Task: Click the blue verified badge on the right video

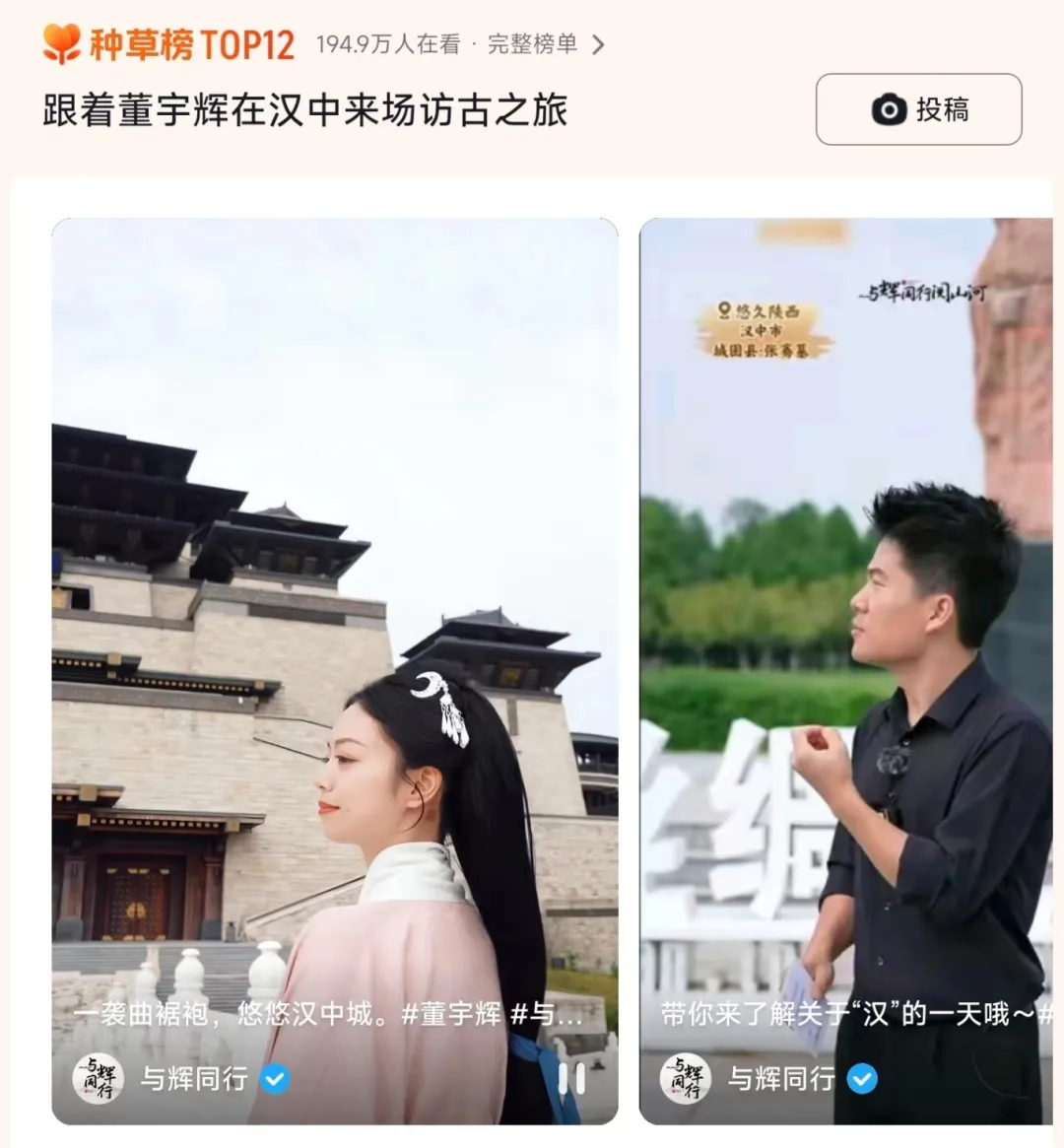Action: tap(863, 1081)
